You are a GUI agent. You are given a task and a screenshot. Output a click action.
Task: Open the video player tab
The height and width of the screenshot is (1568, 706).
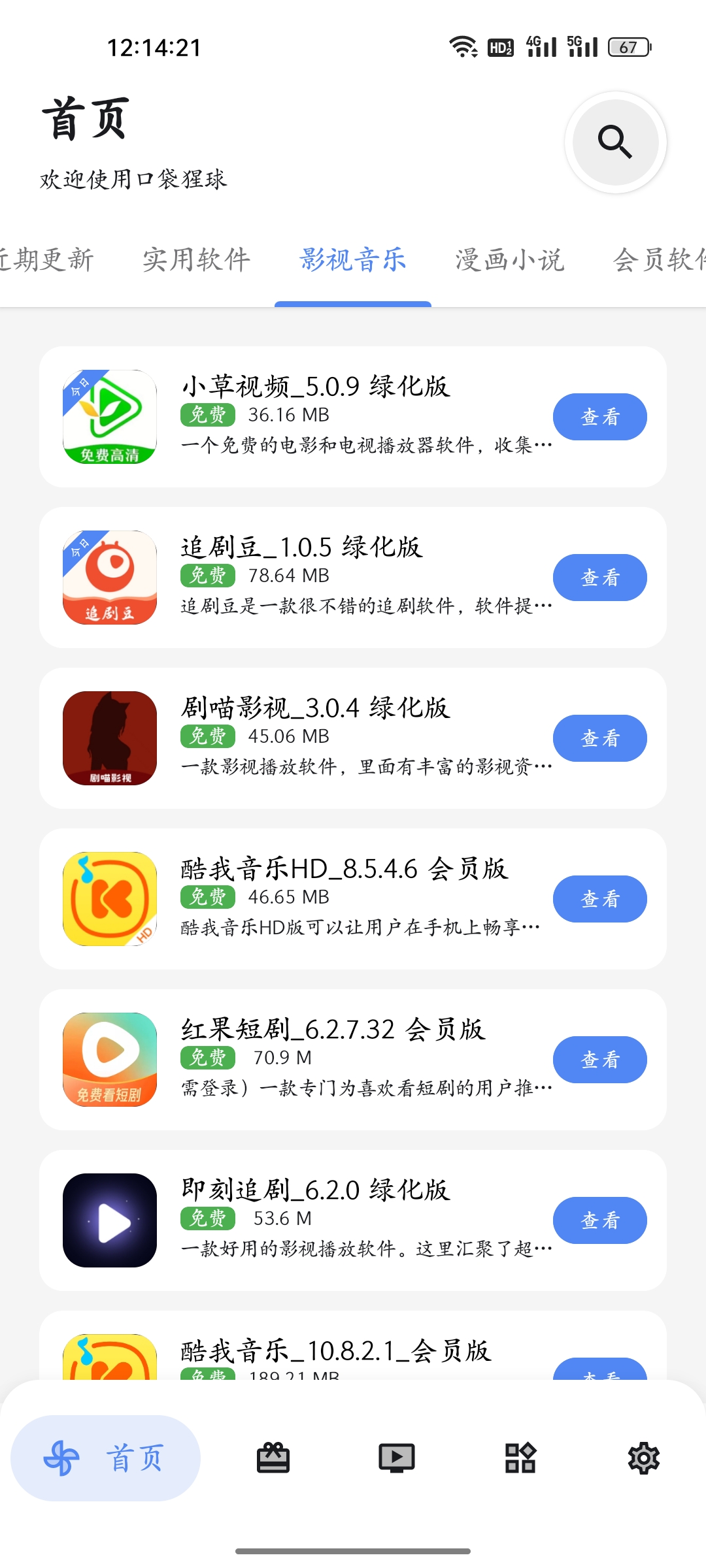pos(397,1458)
